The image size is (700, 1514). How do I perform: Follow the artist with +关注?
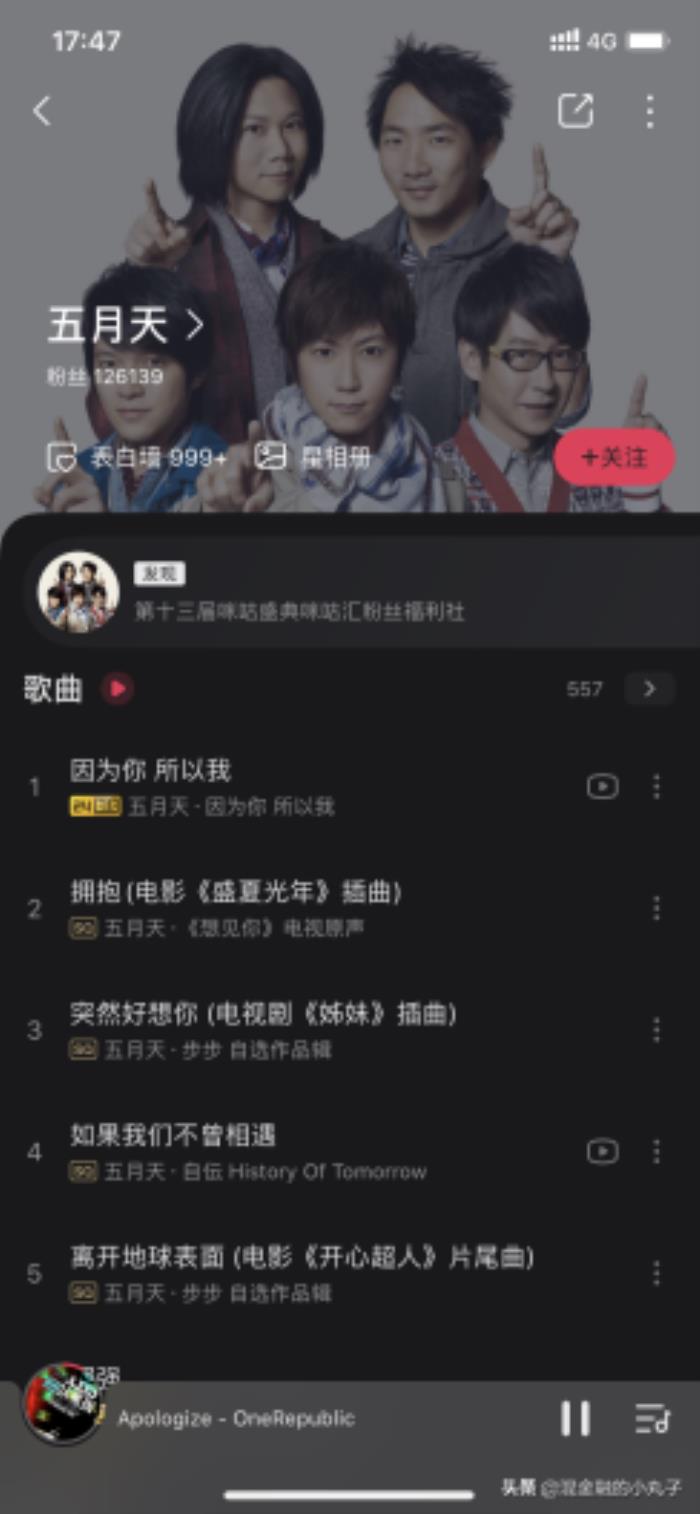(x=614, y=458)
